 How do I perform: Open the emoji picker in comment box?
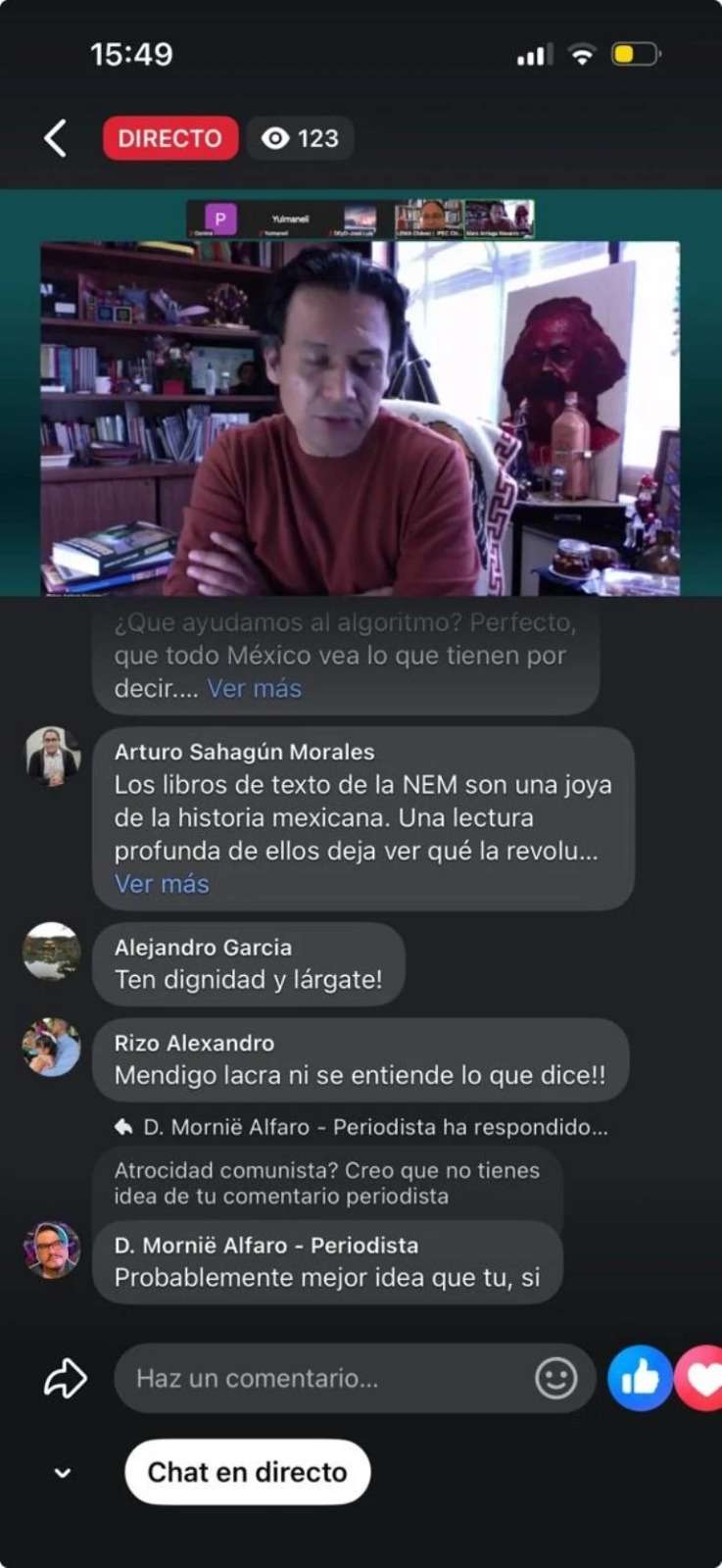(555, 1378)
